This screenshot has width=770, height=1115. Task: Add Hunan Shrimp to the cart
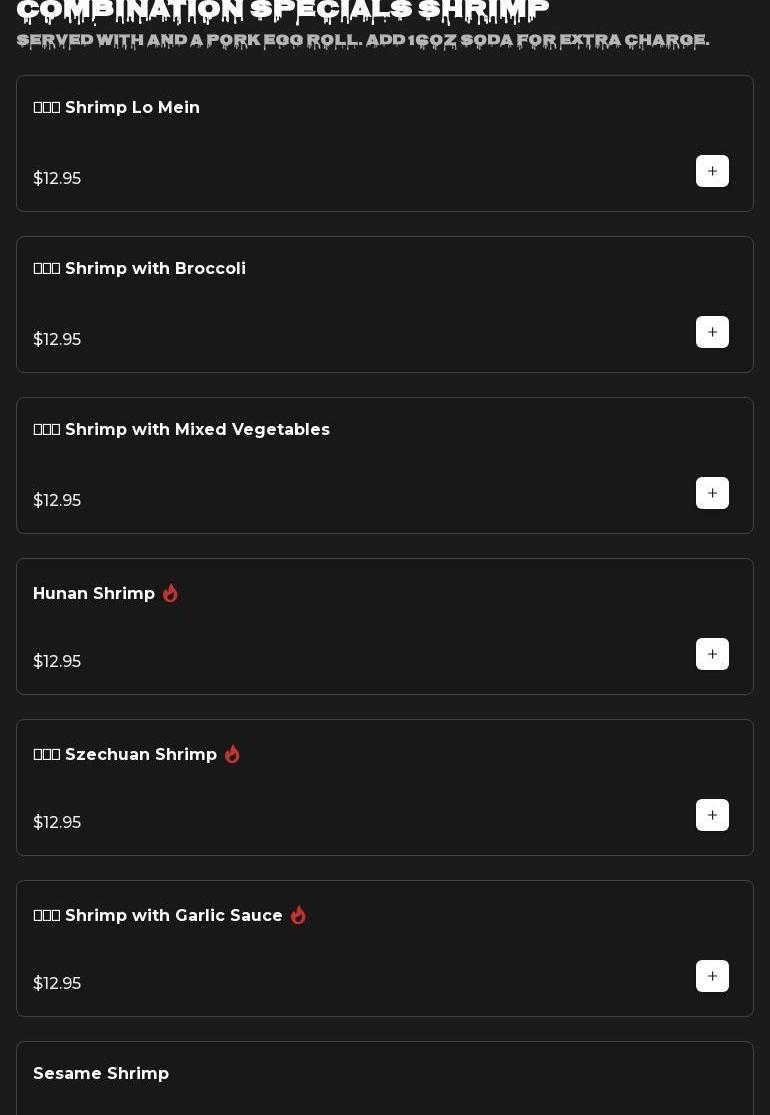712,654
